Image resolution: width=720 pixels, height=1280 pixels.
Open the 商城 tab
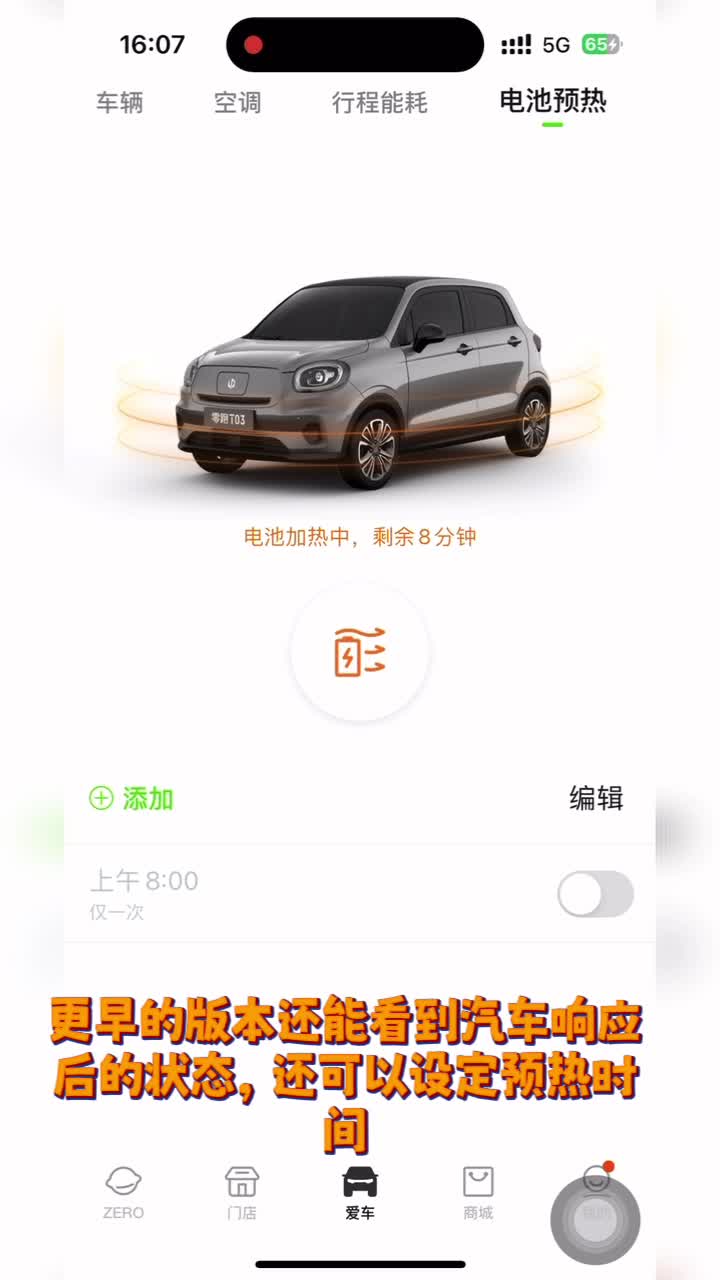click(478, 1192)
